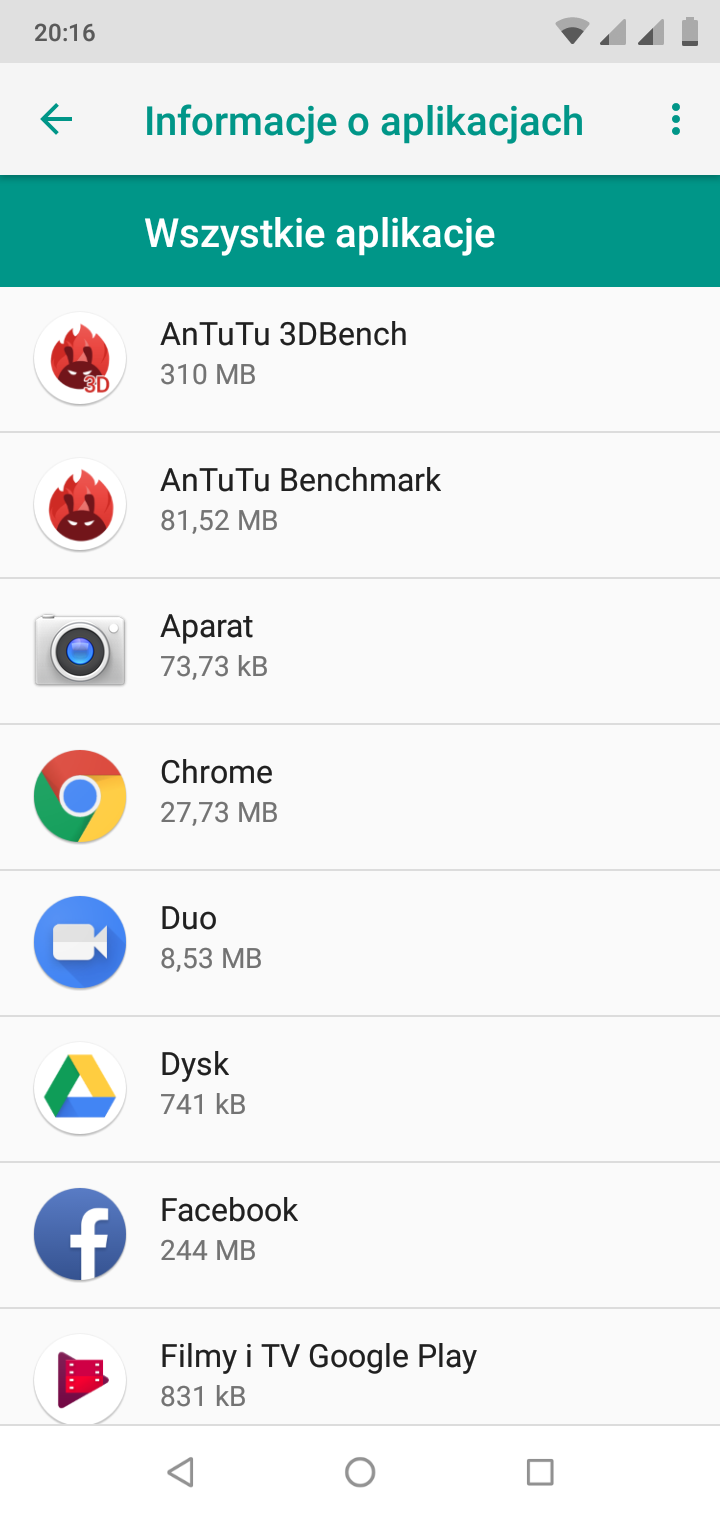This screenshot has width=720, height=1520.
Task: Open Aparat app details
Action: [360, 651]
